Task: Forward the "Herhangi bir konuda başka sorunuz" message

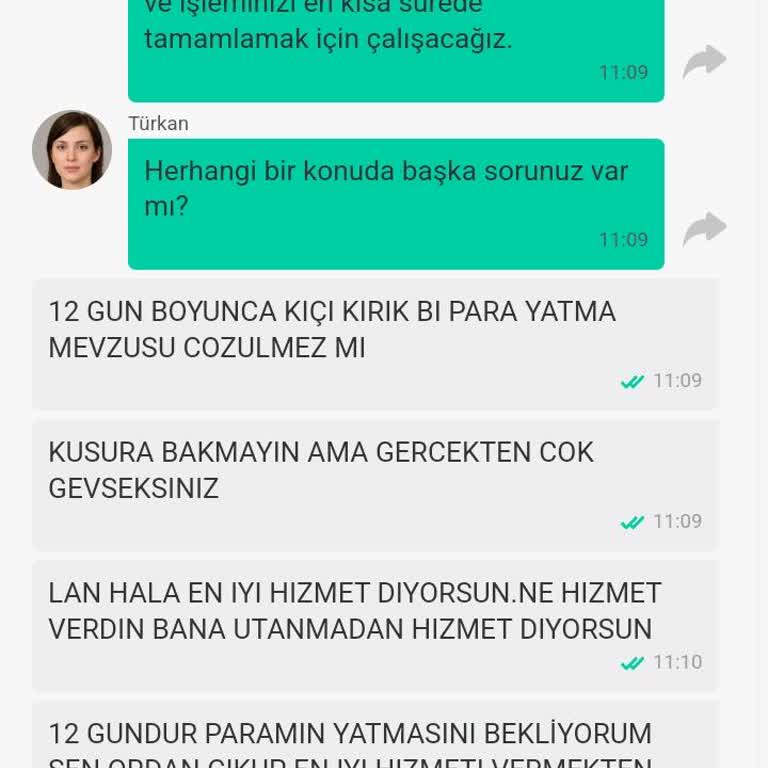Action: (704, 228)
